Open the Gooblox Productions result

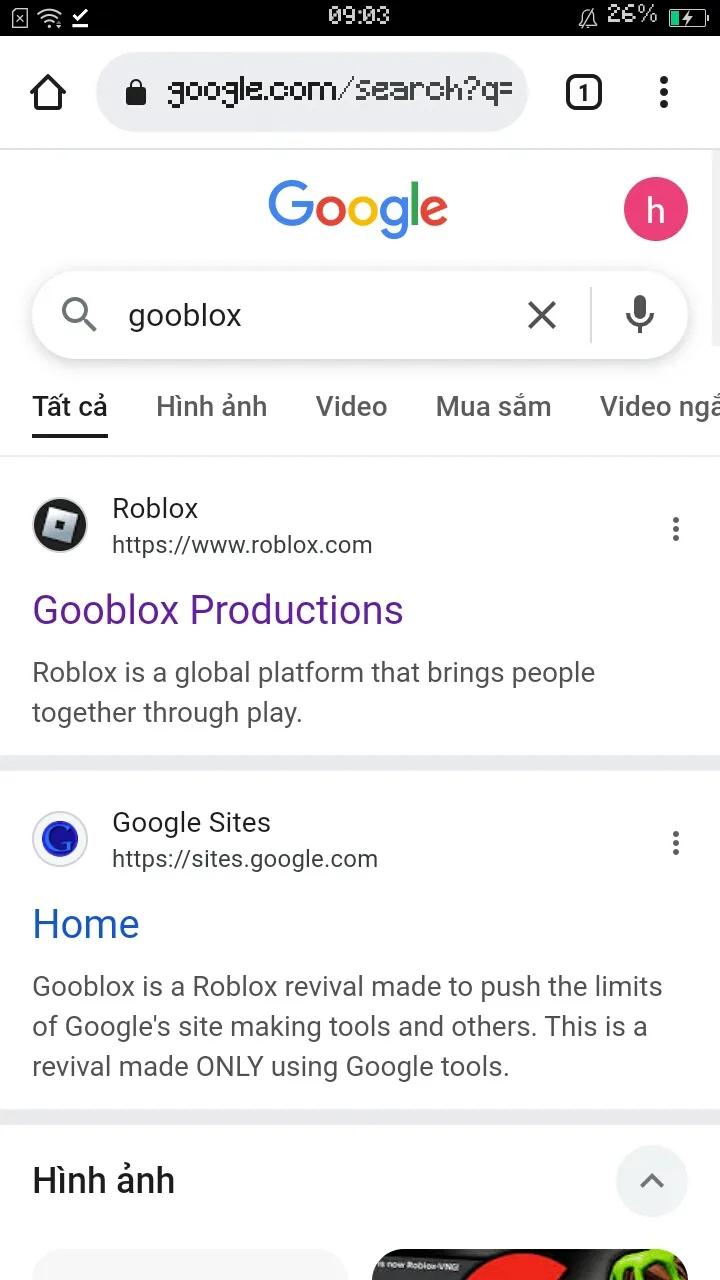218,610
